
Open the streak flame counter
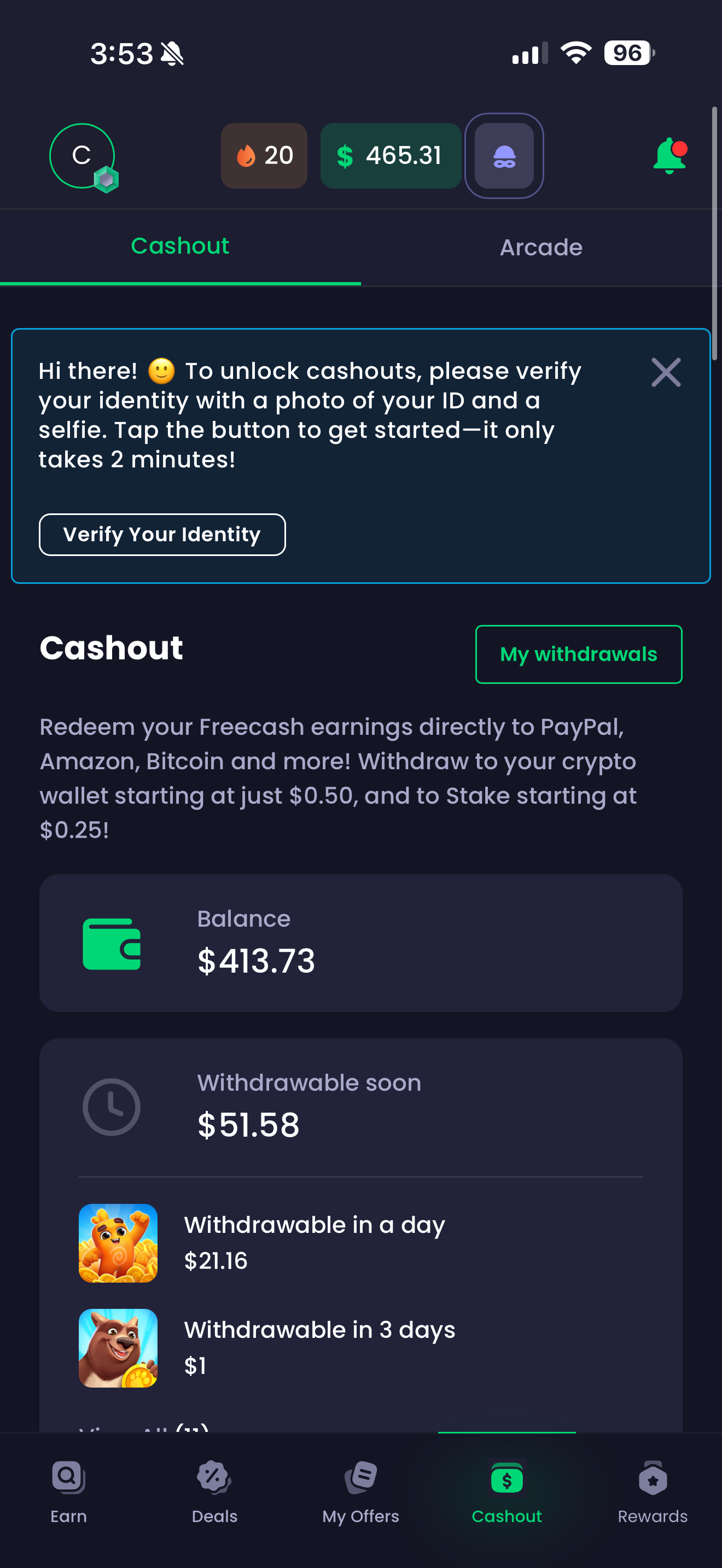coord(264,156)
